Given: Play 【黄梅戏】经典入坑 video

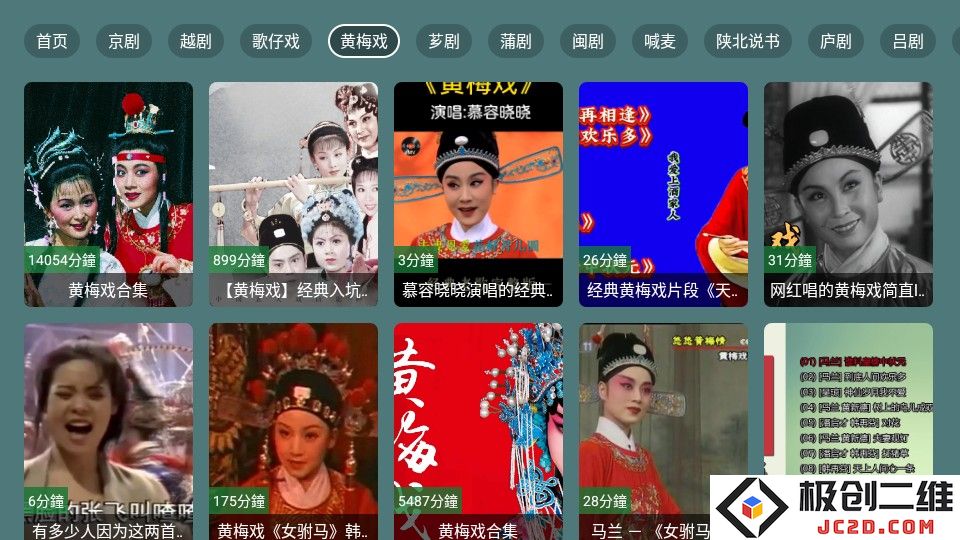Looking at the screenshot, I should pos(293,194).
